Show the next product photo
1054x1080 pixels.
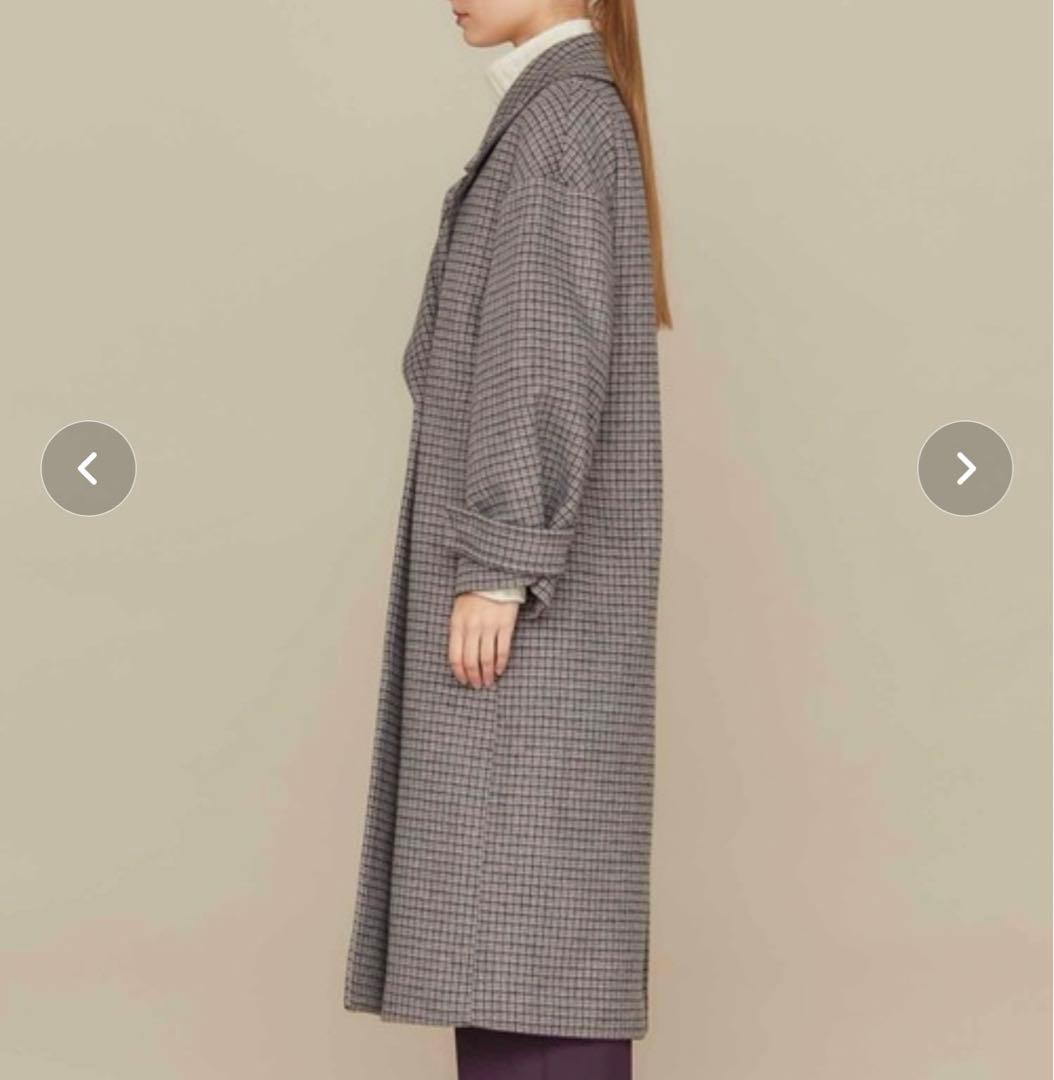pyautogui.click(x=965, y=468)
